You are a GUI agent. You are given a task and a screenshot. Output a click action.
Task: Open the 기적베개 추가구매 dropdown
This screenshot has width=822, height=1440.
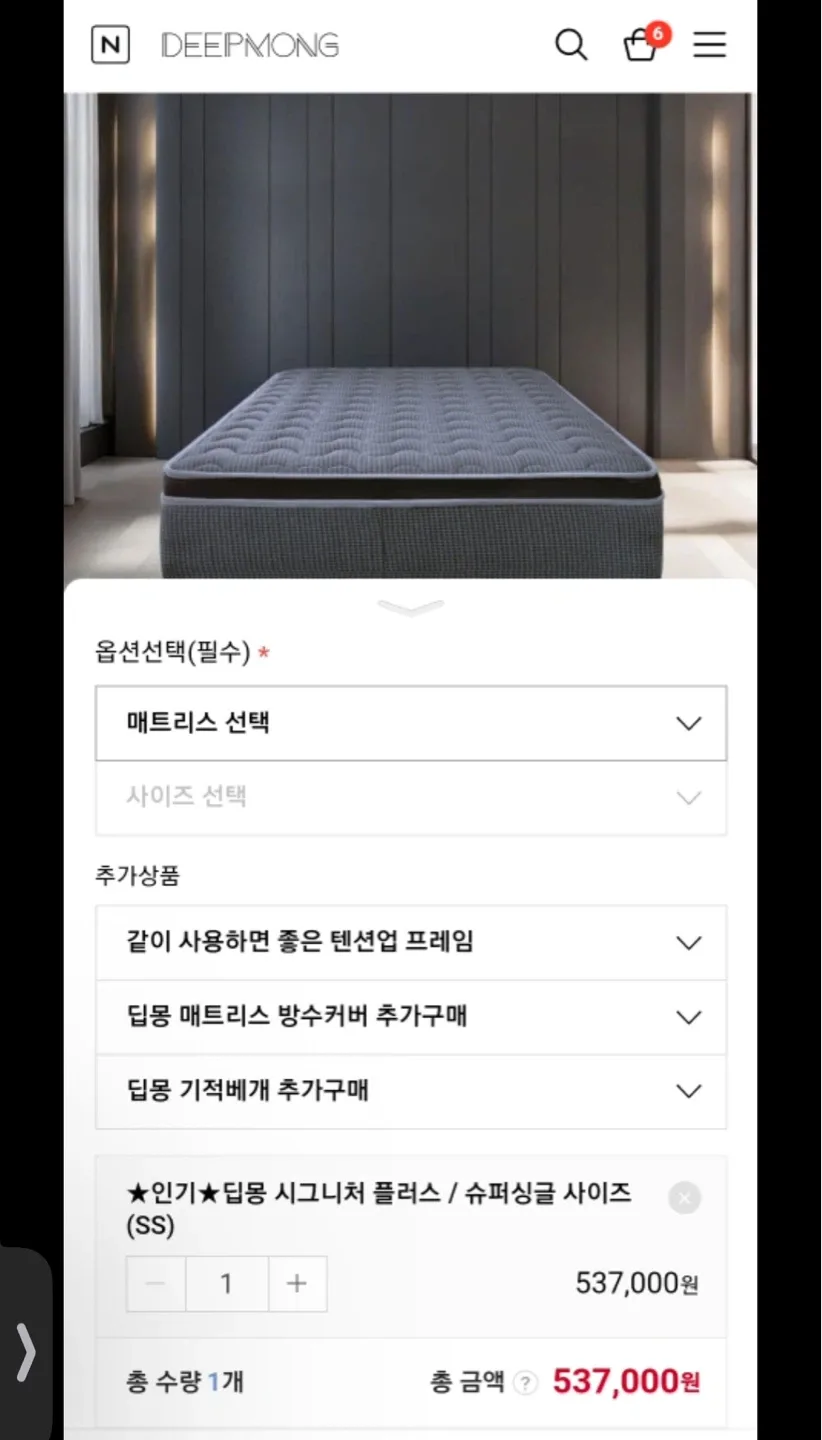click(x=410, y=1091)
